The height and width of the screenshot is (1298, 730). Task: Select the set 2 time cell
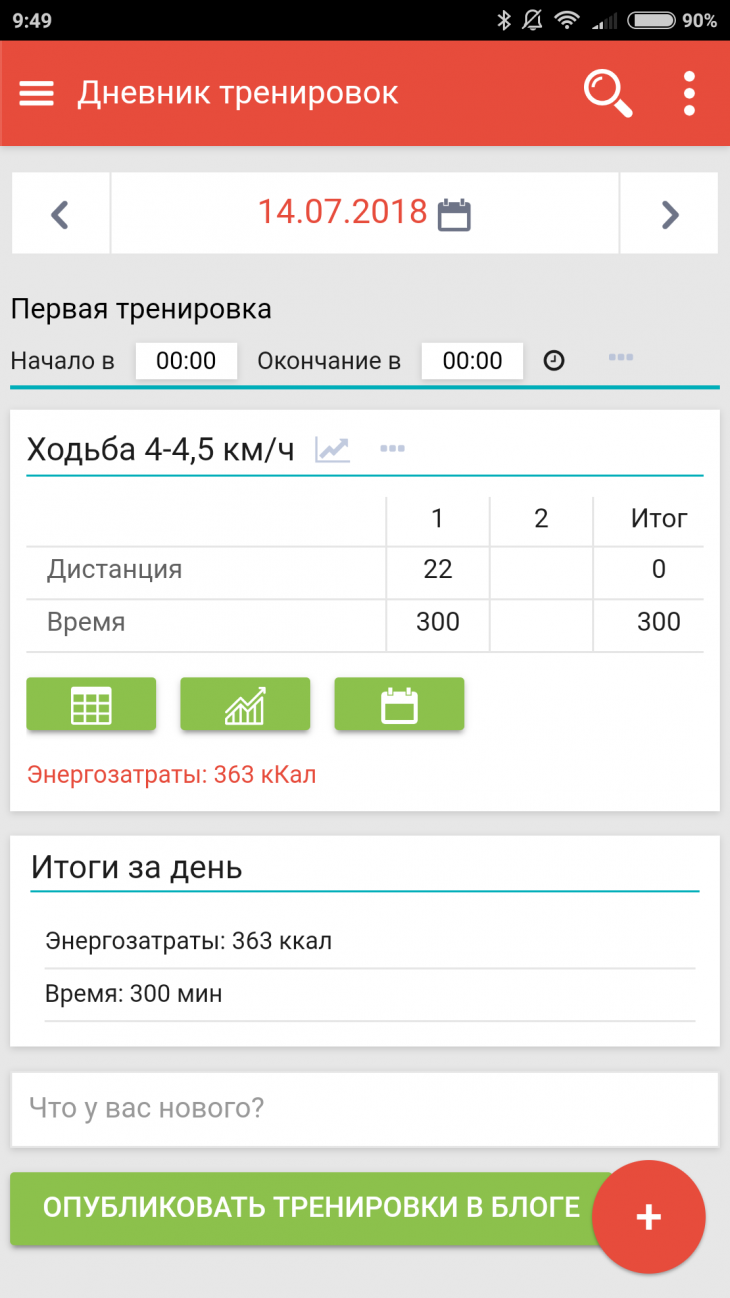[x=541, y=623]
